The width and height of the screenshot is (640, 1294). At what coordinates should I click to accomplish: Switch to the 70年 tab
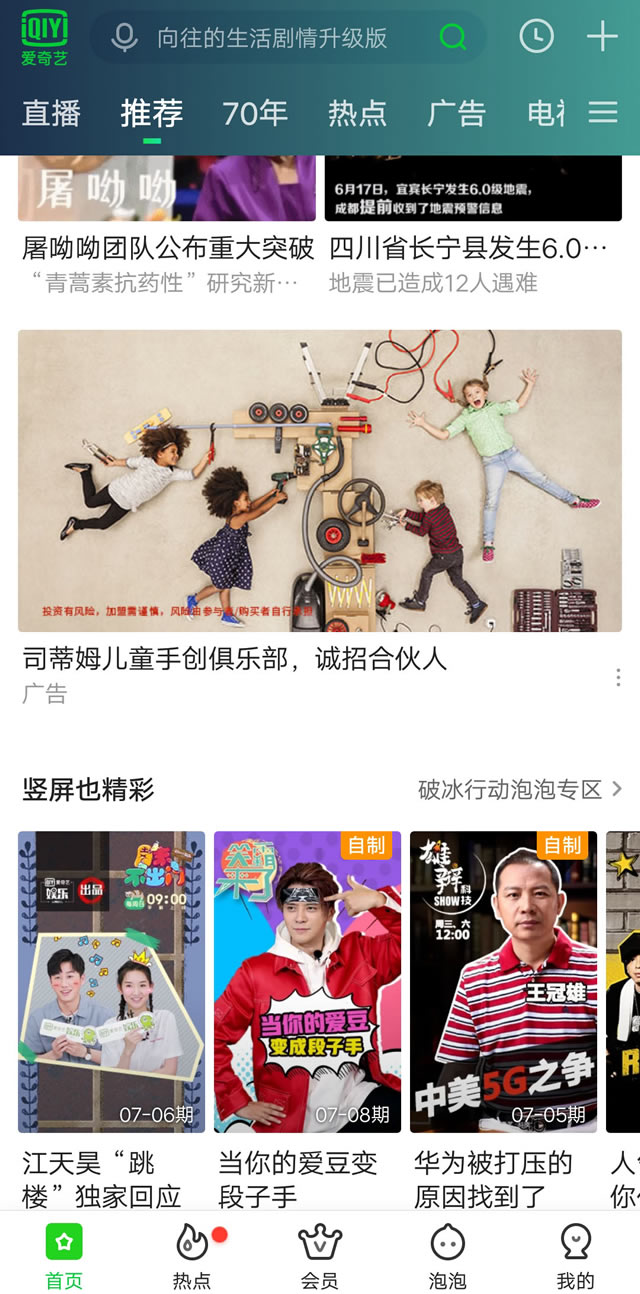coord(255,114)
